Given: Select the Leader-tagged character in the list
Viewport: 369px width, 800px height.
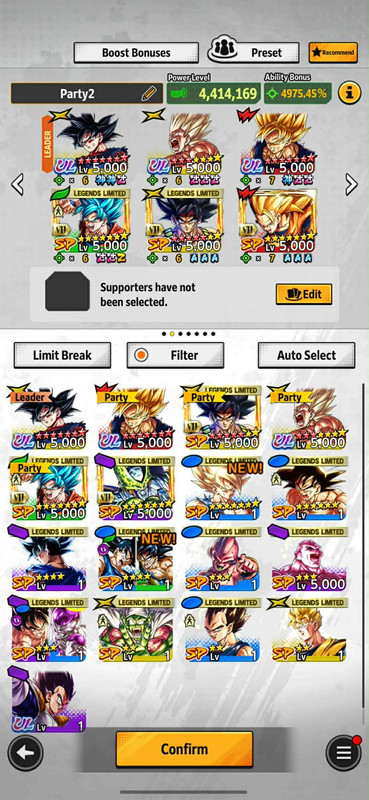Looking at the screenshot, I should click(47, 418).
